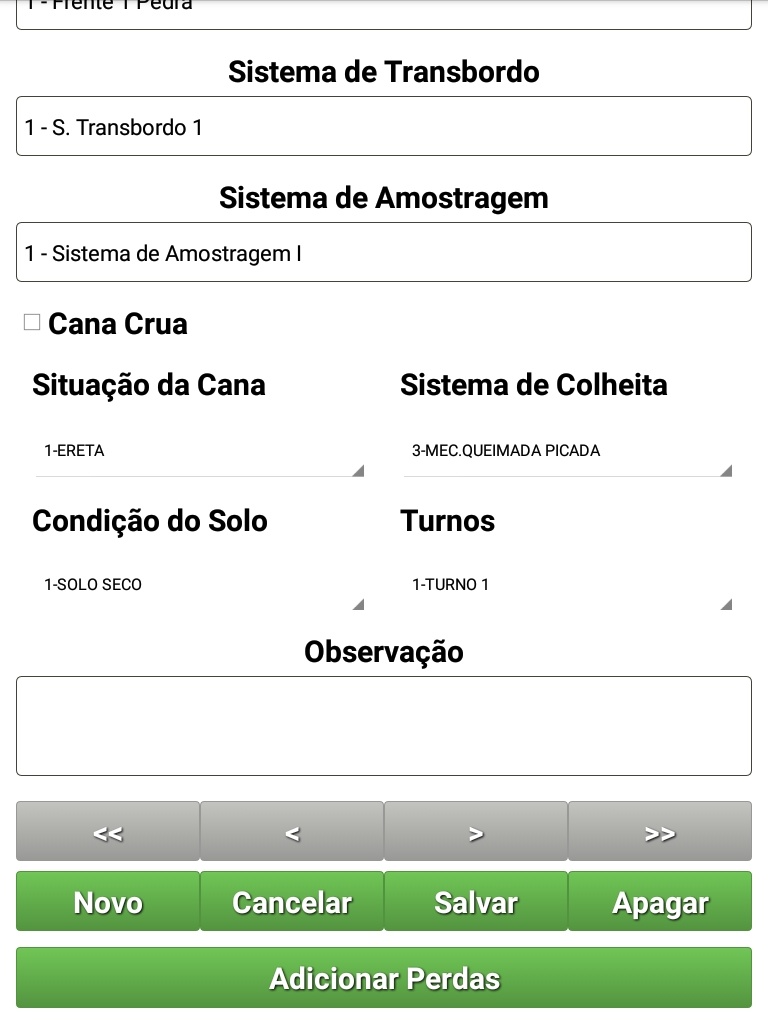Viewport: 768px width, 1024px height.
Task: Go to the previous record with <
Action: pos(292,831)
